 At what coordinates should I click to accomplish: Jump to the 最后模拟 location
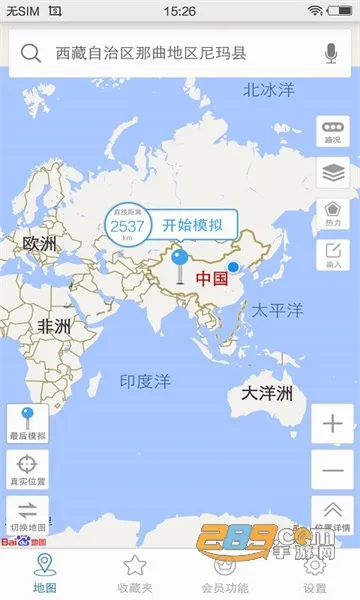[28, 423]
